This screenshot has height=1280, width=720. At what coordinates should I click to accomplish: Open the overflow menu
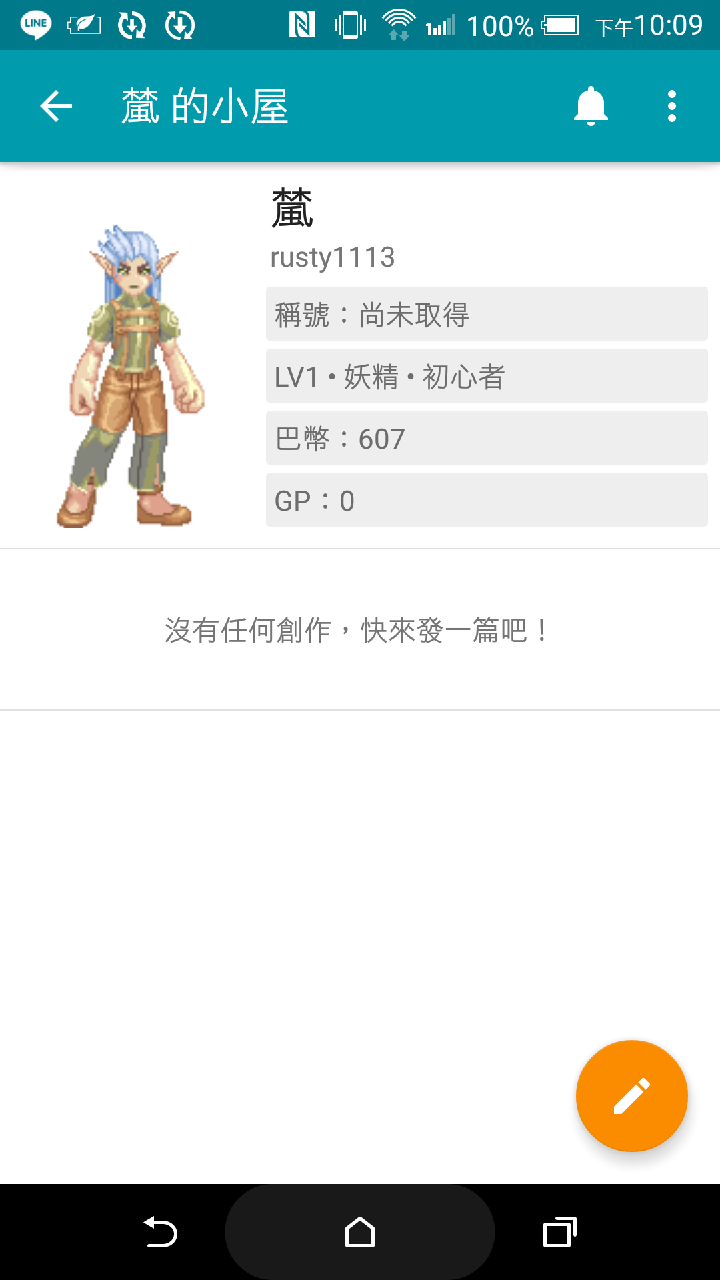click(x=672, y=106)
